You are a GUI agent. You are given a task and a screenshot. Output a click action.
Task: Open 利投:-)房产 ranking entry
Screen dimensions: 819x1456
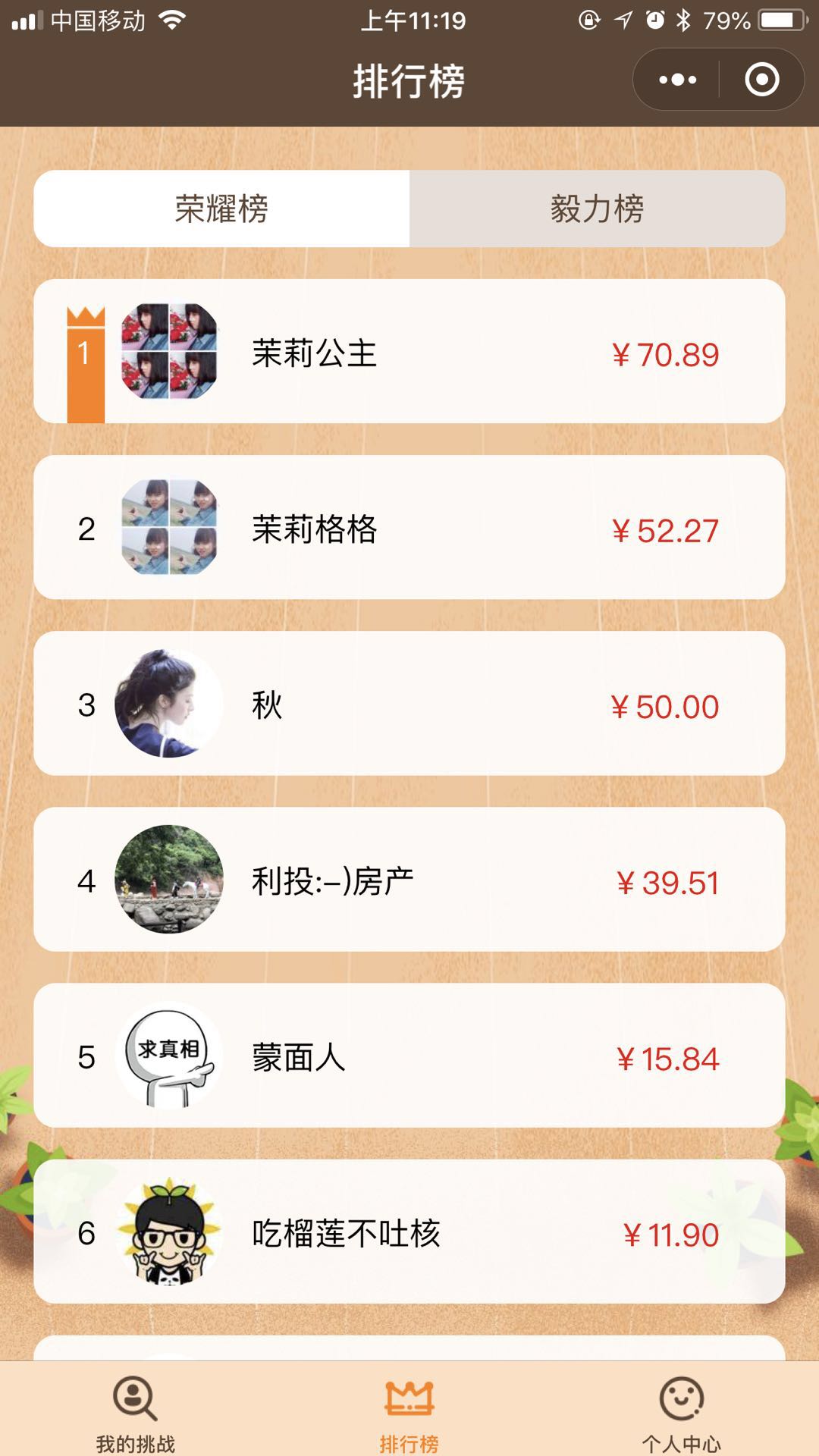(409, 880)
